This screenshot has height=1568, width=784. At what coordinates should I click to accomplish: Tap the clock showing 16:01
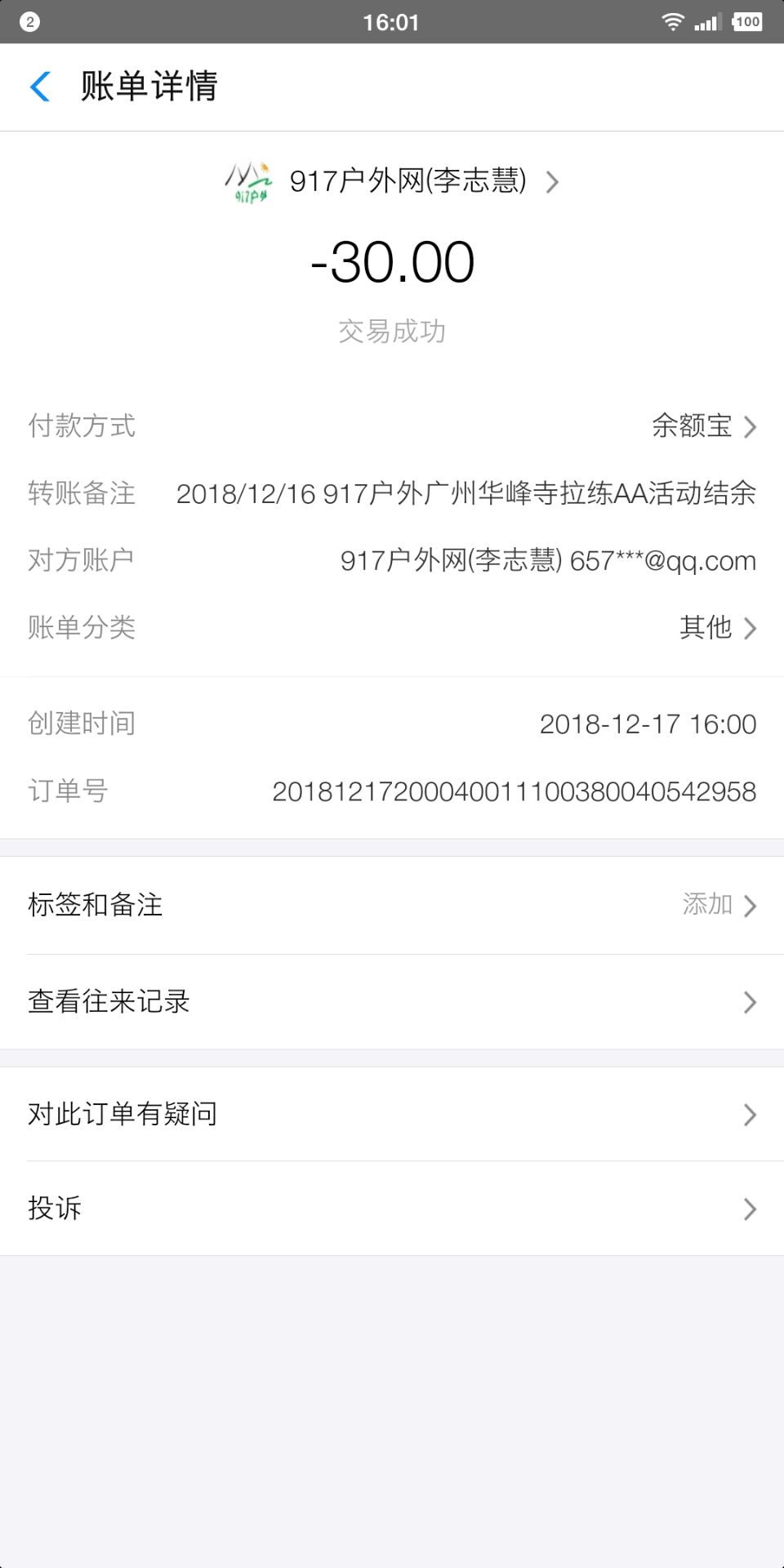pyautogui.click(x=392, y=21)
